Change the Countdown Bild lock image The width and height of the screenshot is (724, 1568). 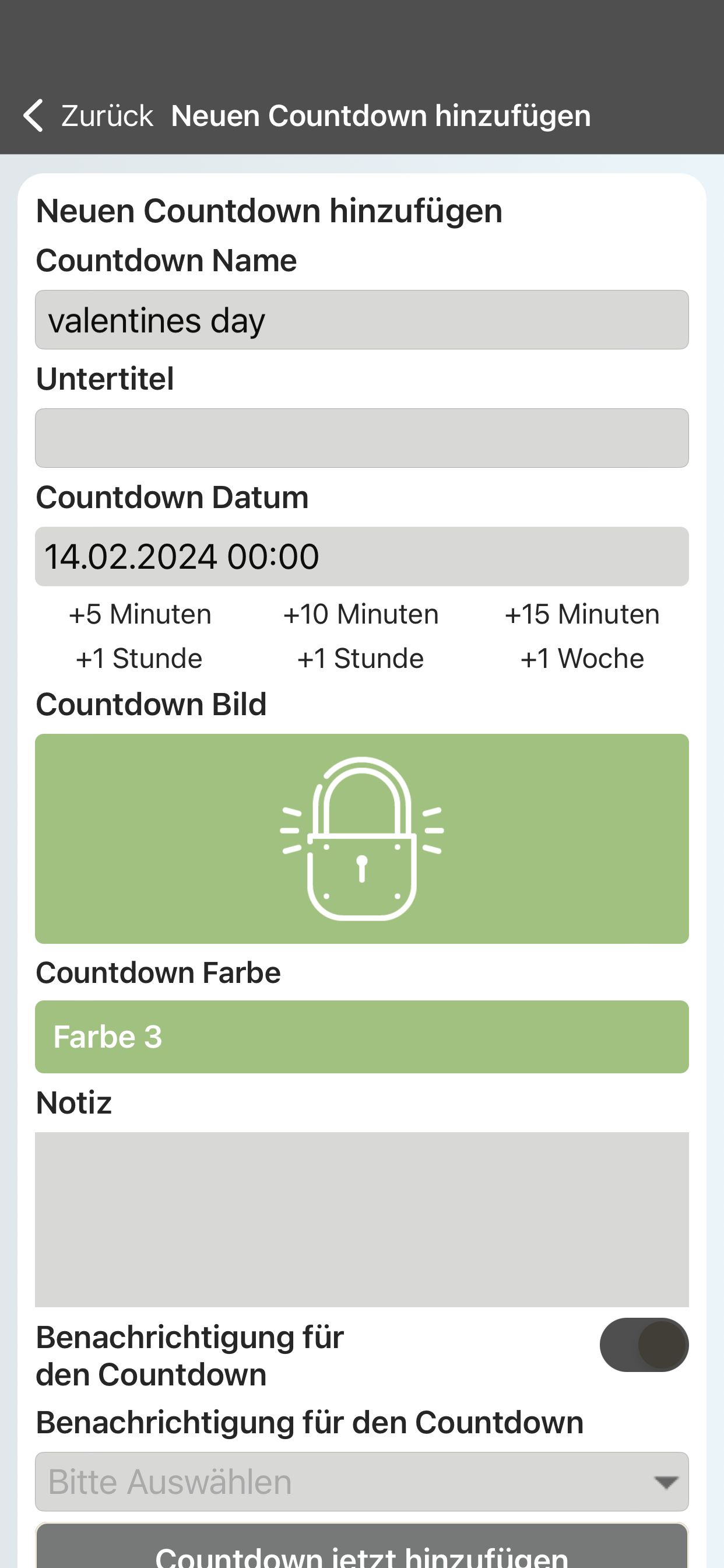[362, 839]
